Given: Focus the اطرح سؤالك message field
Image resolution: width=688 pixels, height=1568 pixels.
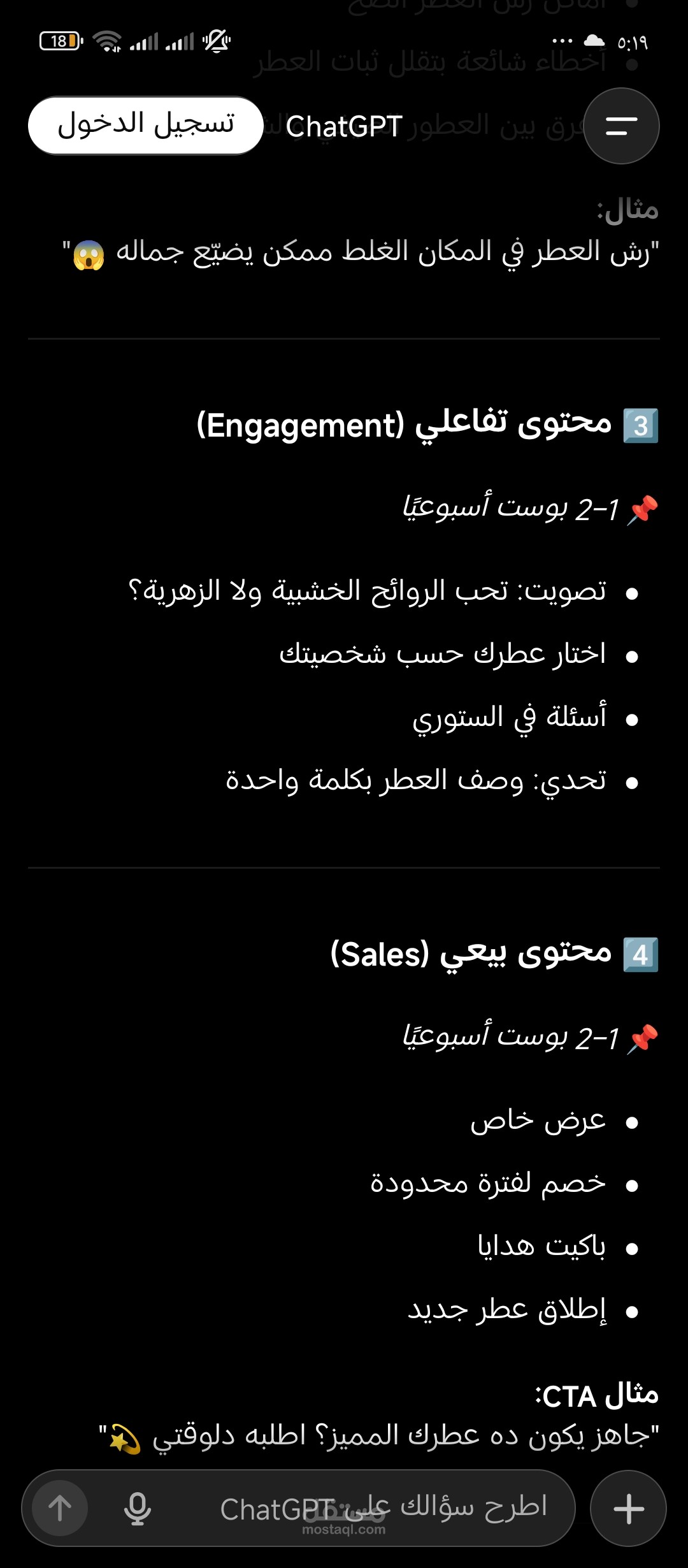Looking at the screenshot, I should point(382,1509).
